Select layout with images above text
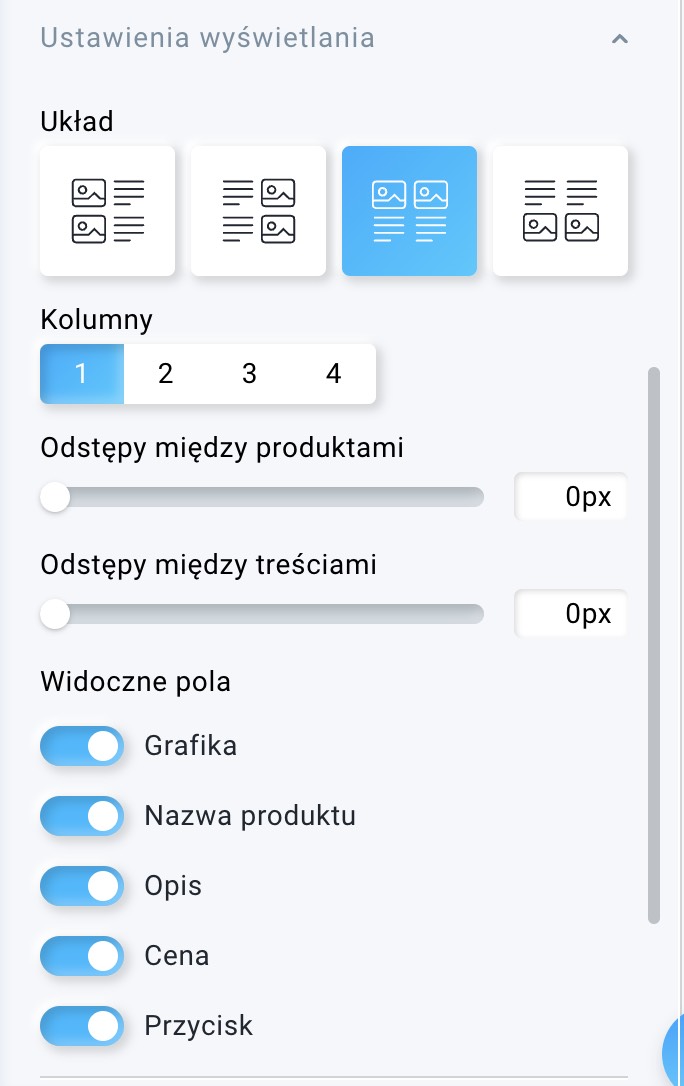Viewport: 684px width, 1086px height. (x=409, y=211)
